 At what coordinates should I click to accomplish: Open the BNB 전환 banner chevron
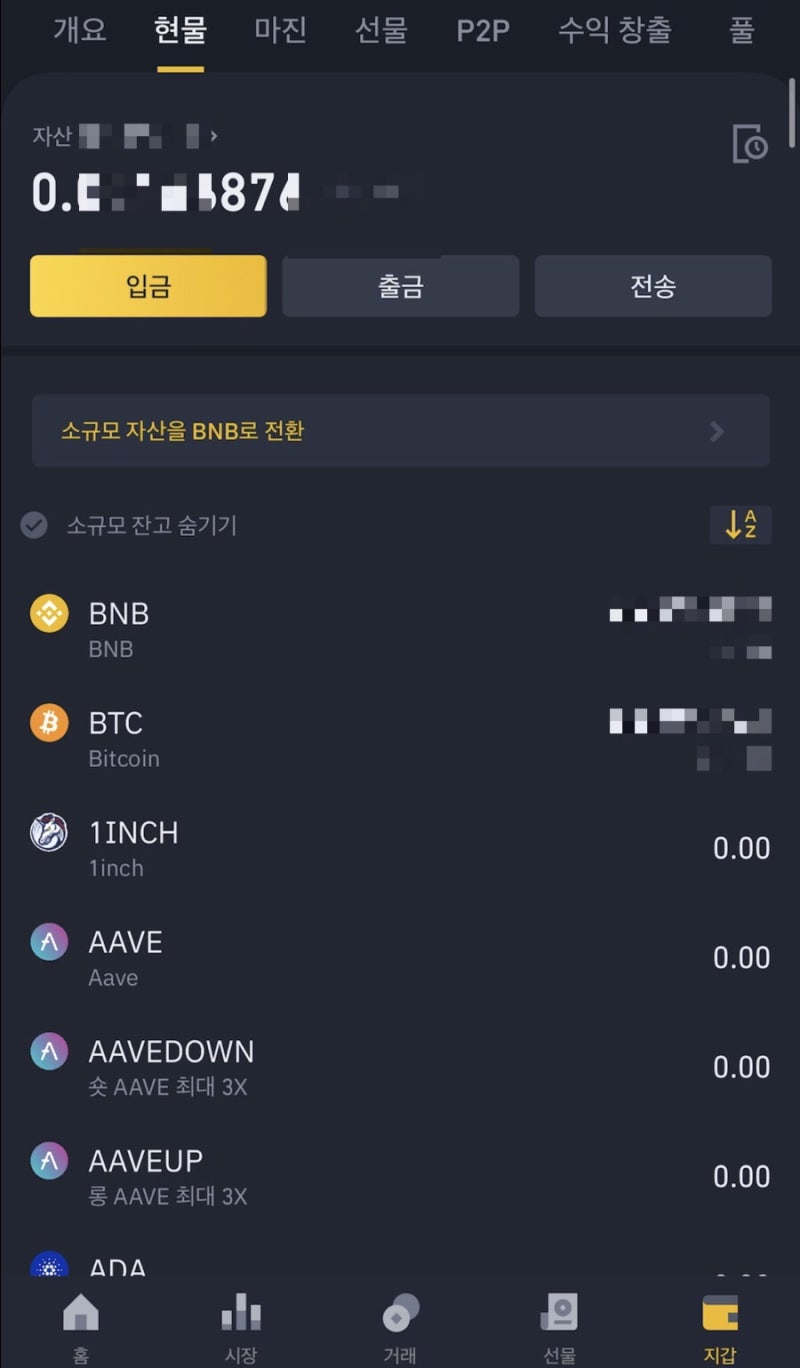[x=714, y=431]
